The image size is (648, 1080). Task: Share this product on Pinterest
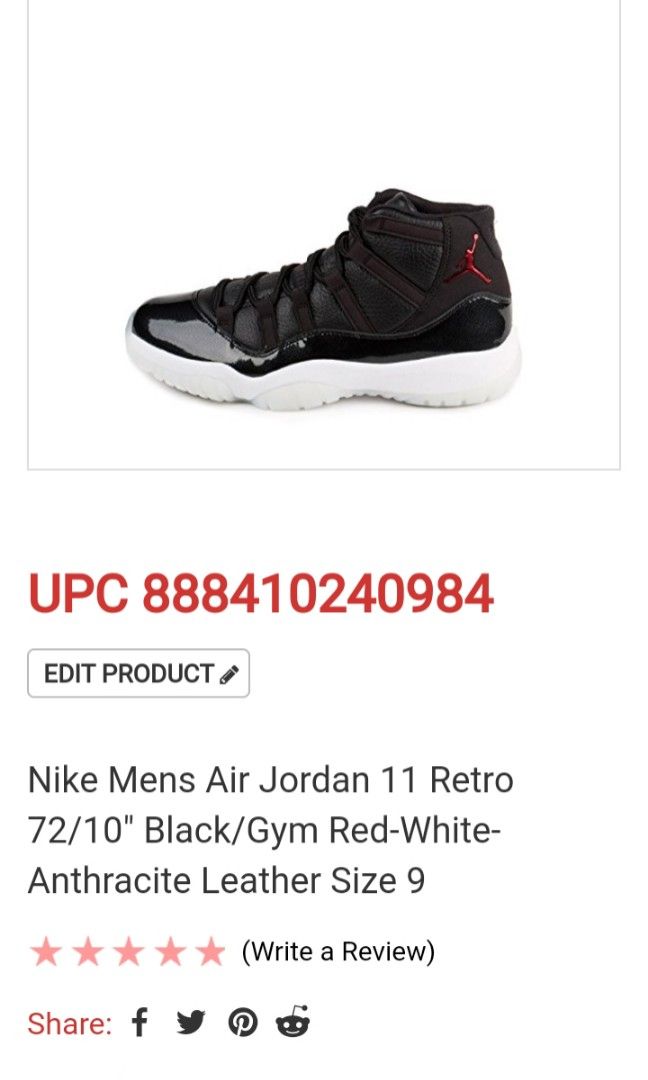click(242, 1022)
